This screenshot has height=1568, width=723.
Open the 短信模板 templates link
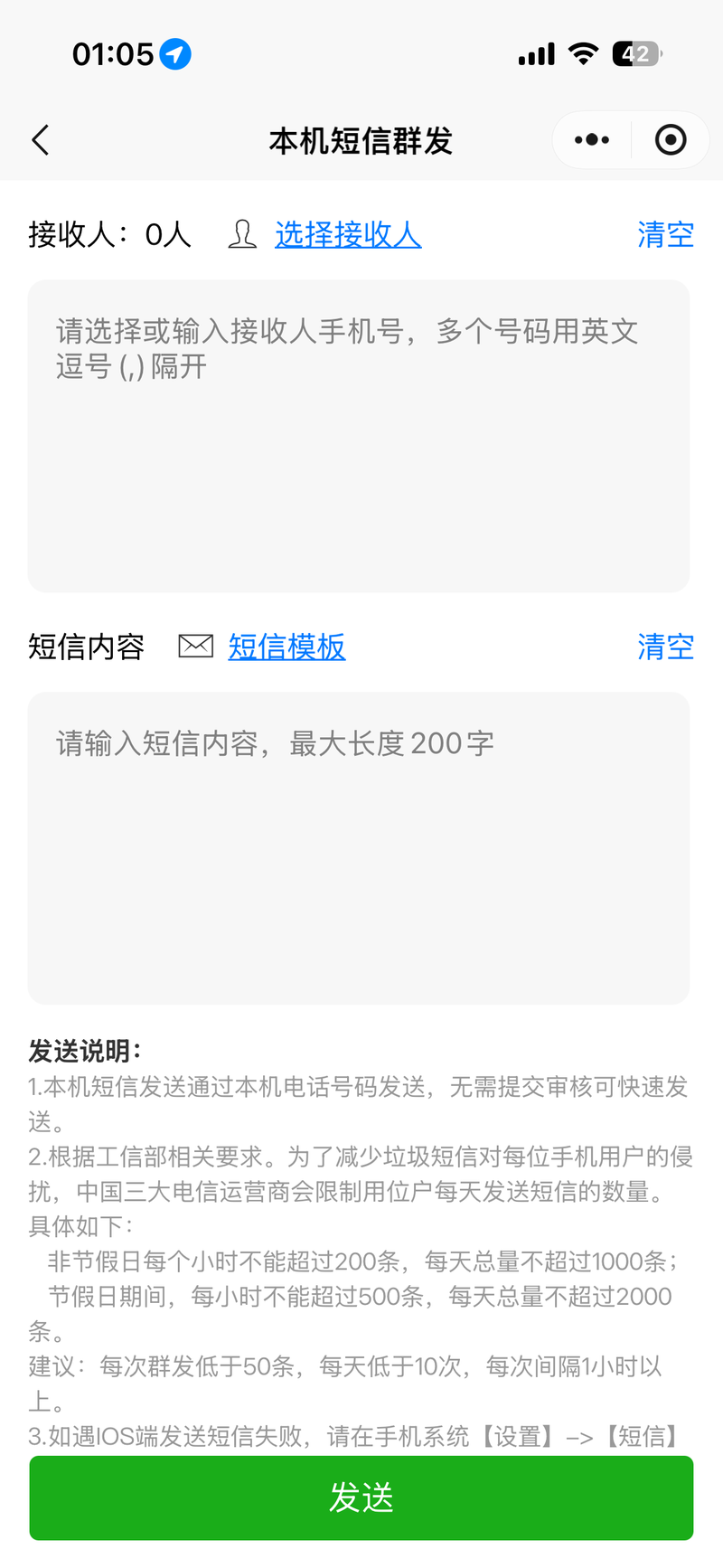[x=286, y=647]
